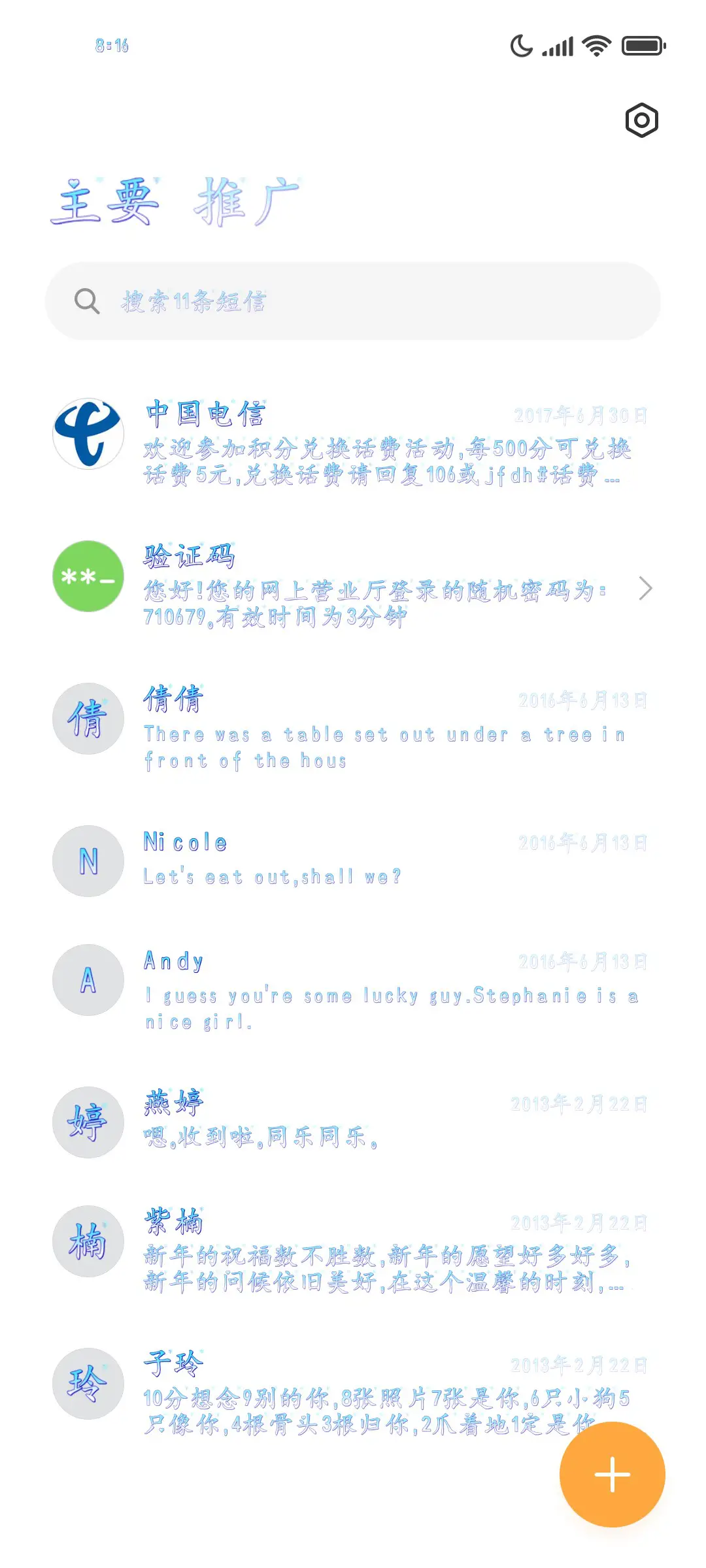
Task: Tap the search magnifier icon
Action: [86, 302]
